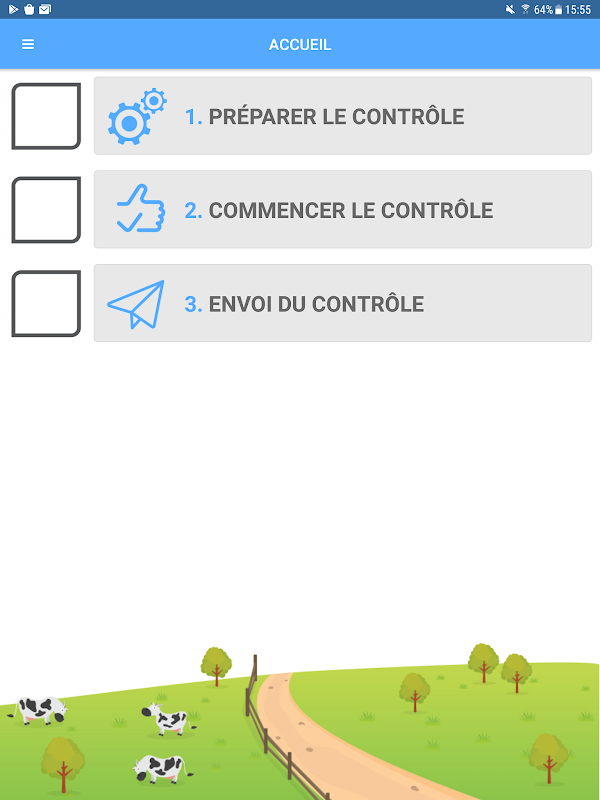Open Préparer le contrôle step
The width and height of the screenshot is (600, 800).
(342, 117)
